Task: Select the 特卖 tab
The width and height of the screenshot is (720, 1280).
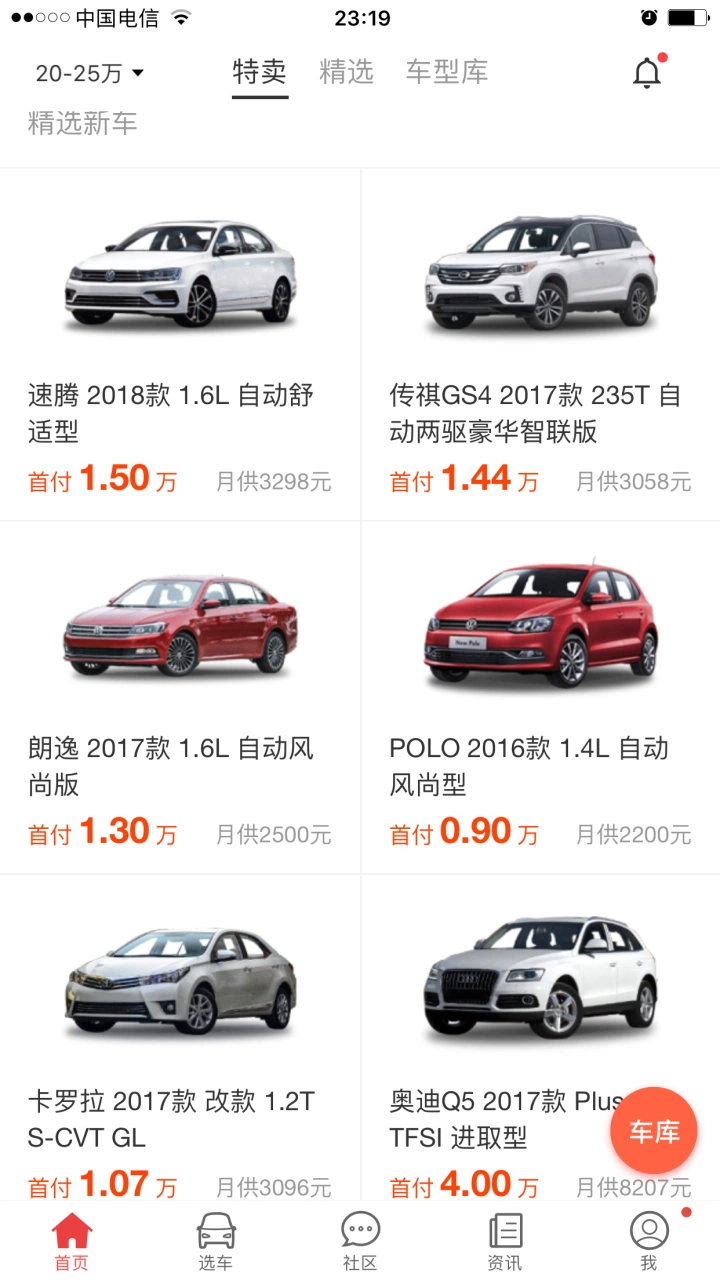Action: 260,72
